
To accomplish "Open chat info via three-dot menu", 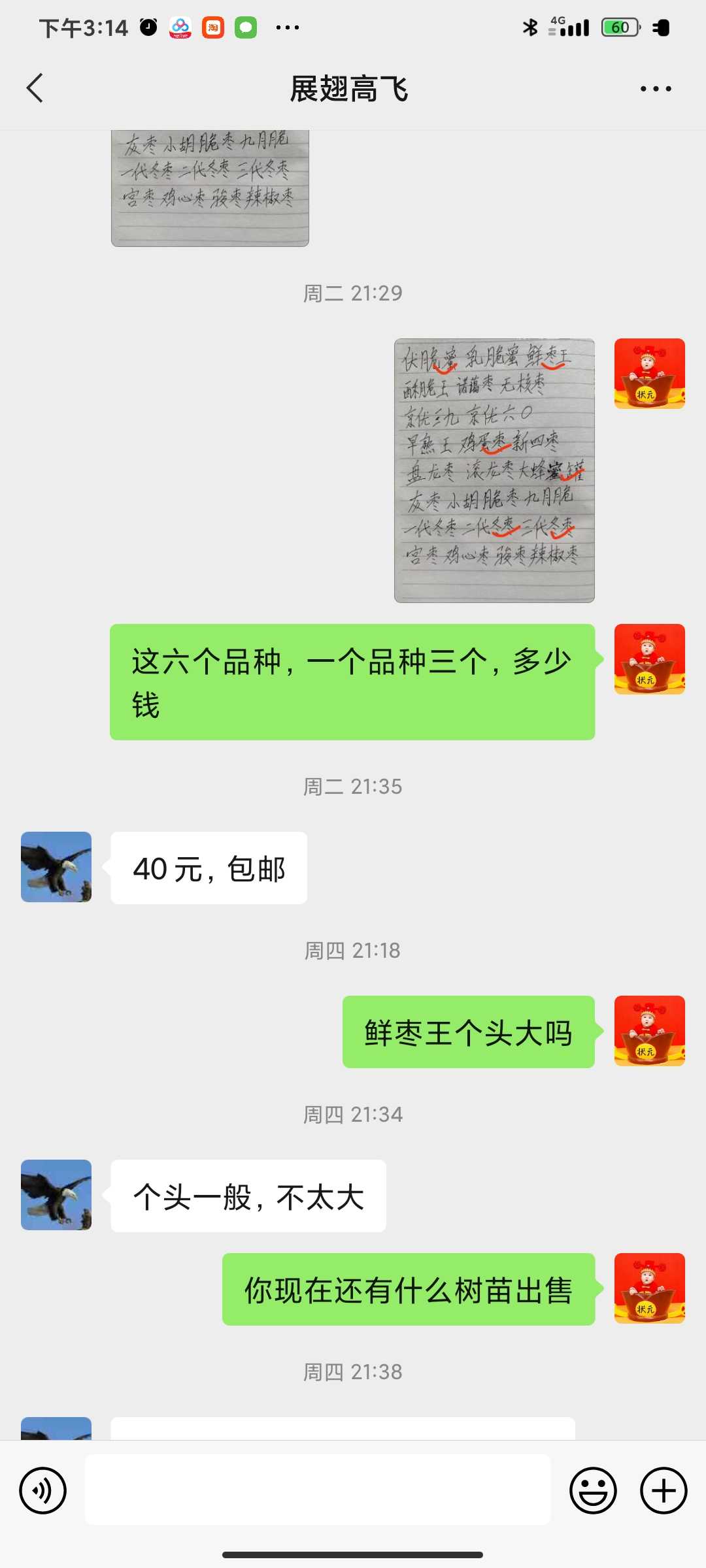I will pos(656,89).
